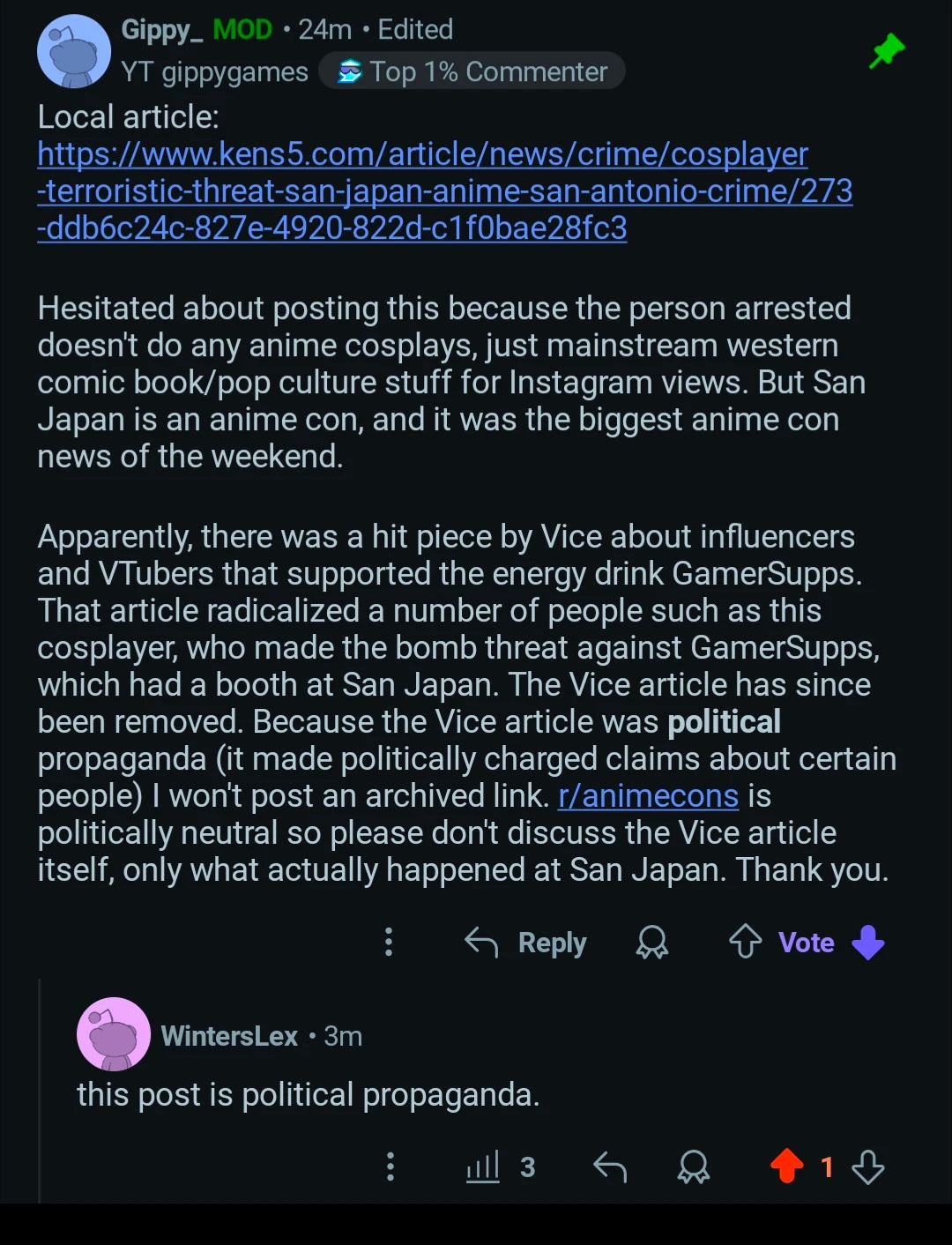Image resolution: width=952 pixels, height=1245 pixels.
Task: Reply to WintersLex's comment
Action: (x=610, y=1167)
